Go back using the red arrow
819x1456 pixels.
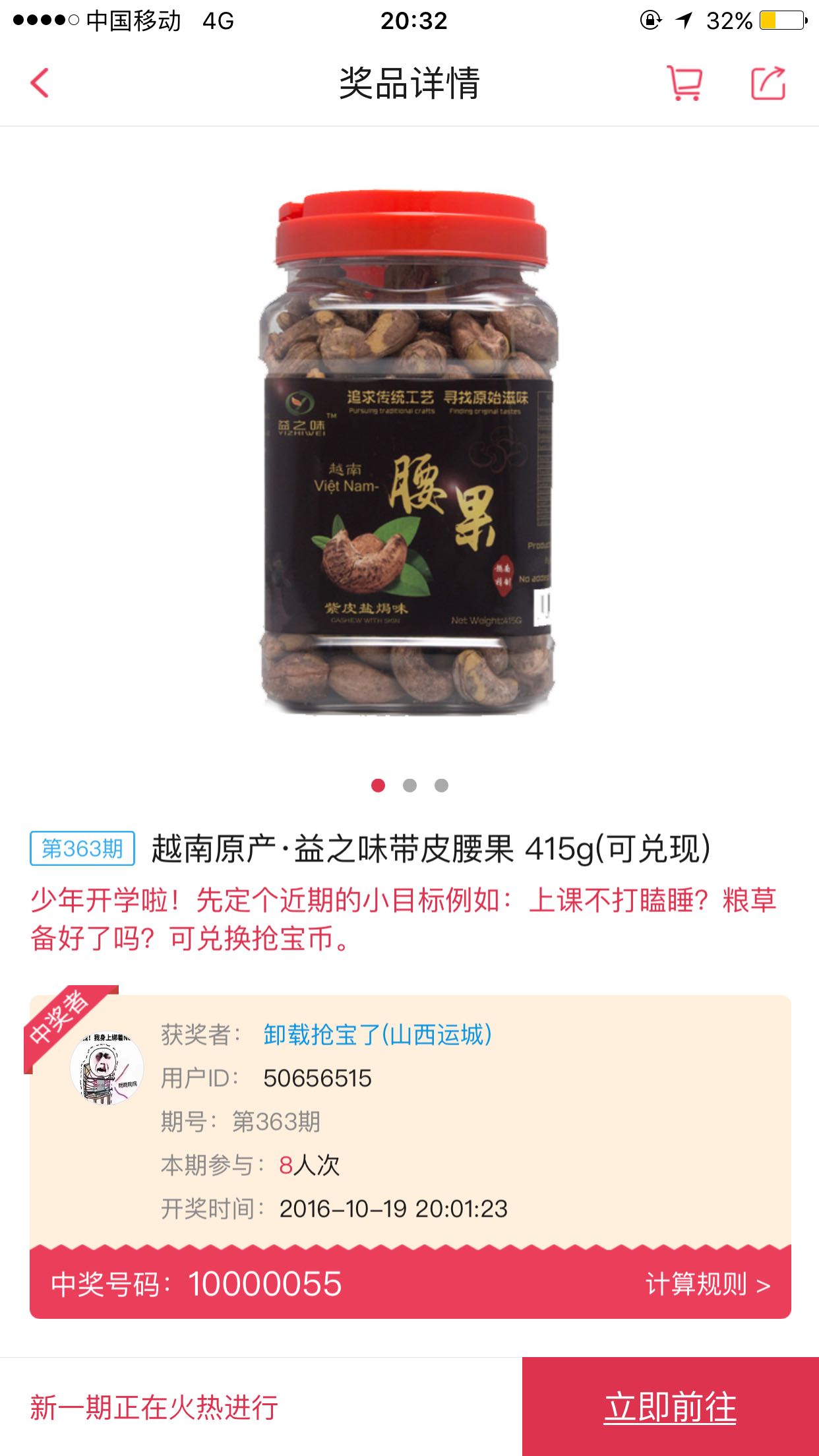pyautogui.click(x=40, y=83)
